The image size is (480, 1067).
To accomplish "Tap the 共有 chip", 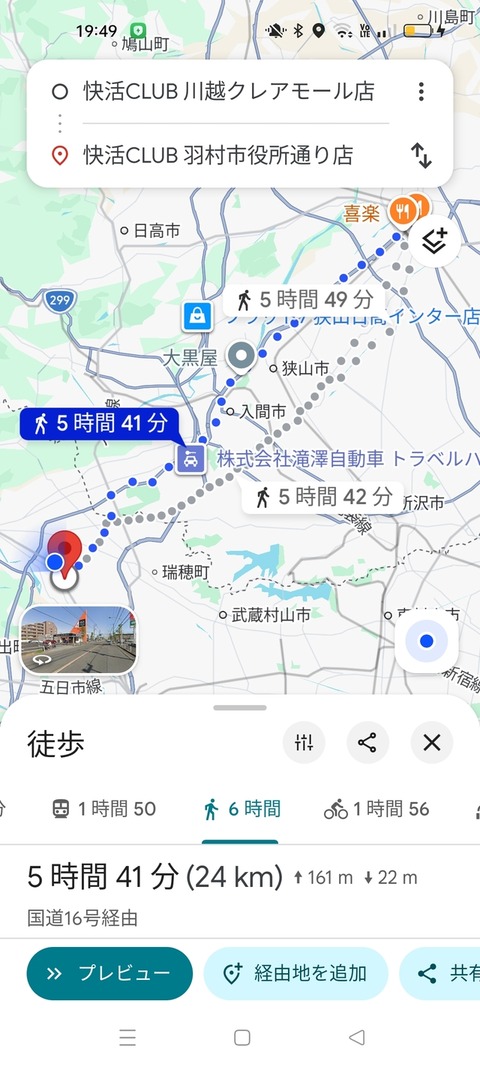I will click(440, 973).
